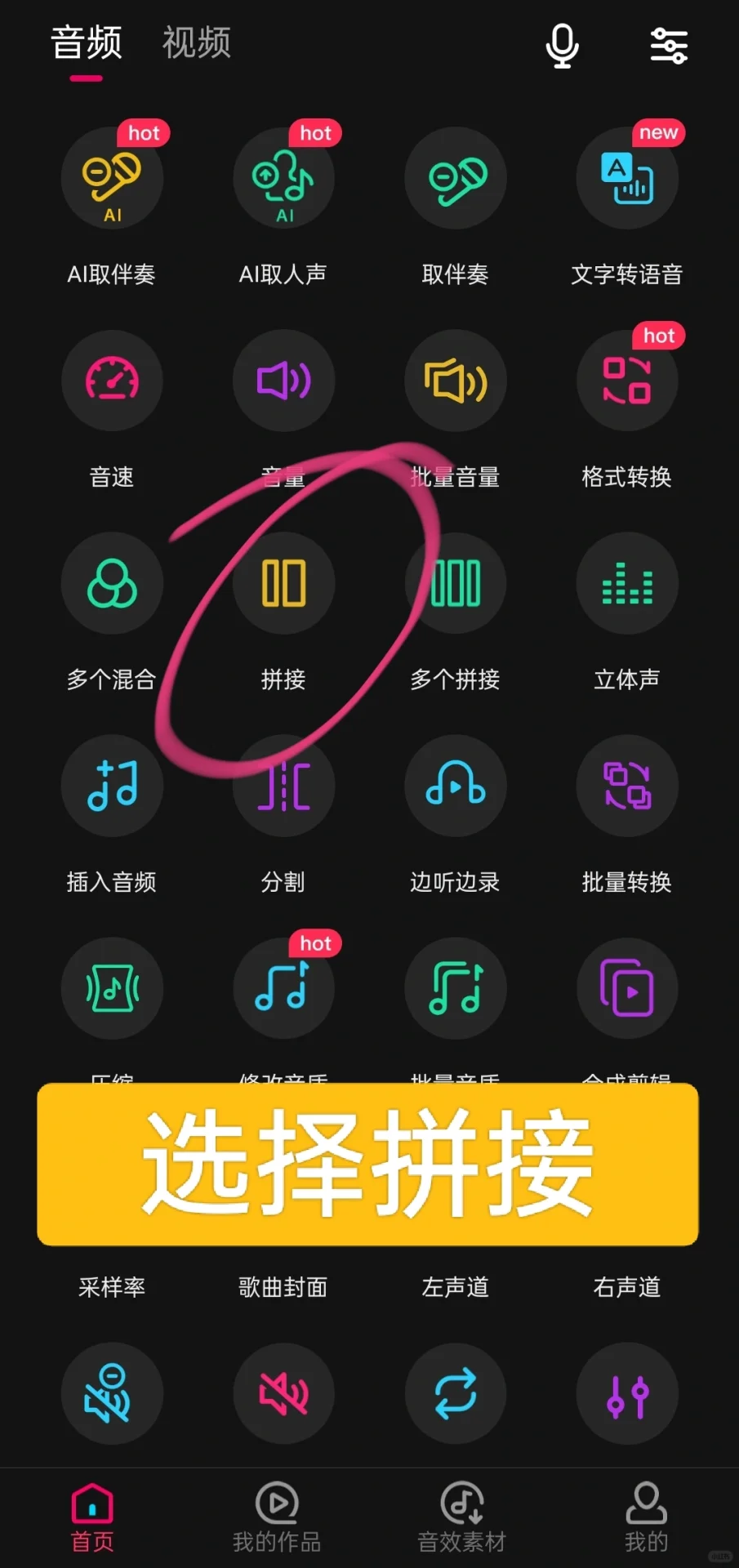Open the 多个混合 mixing tool

tap(113, 583)
